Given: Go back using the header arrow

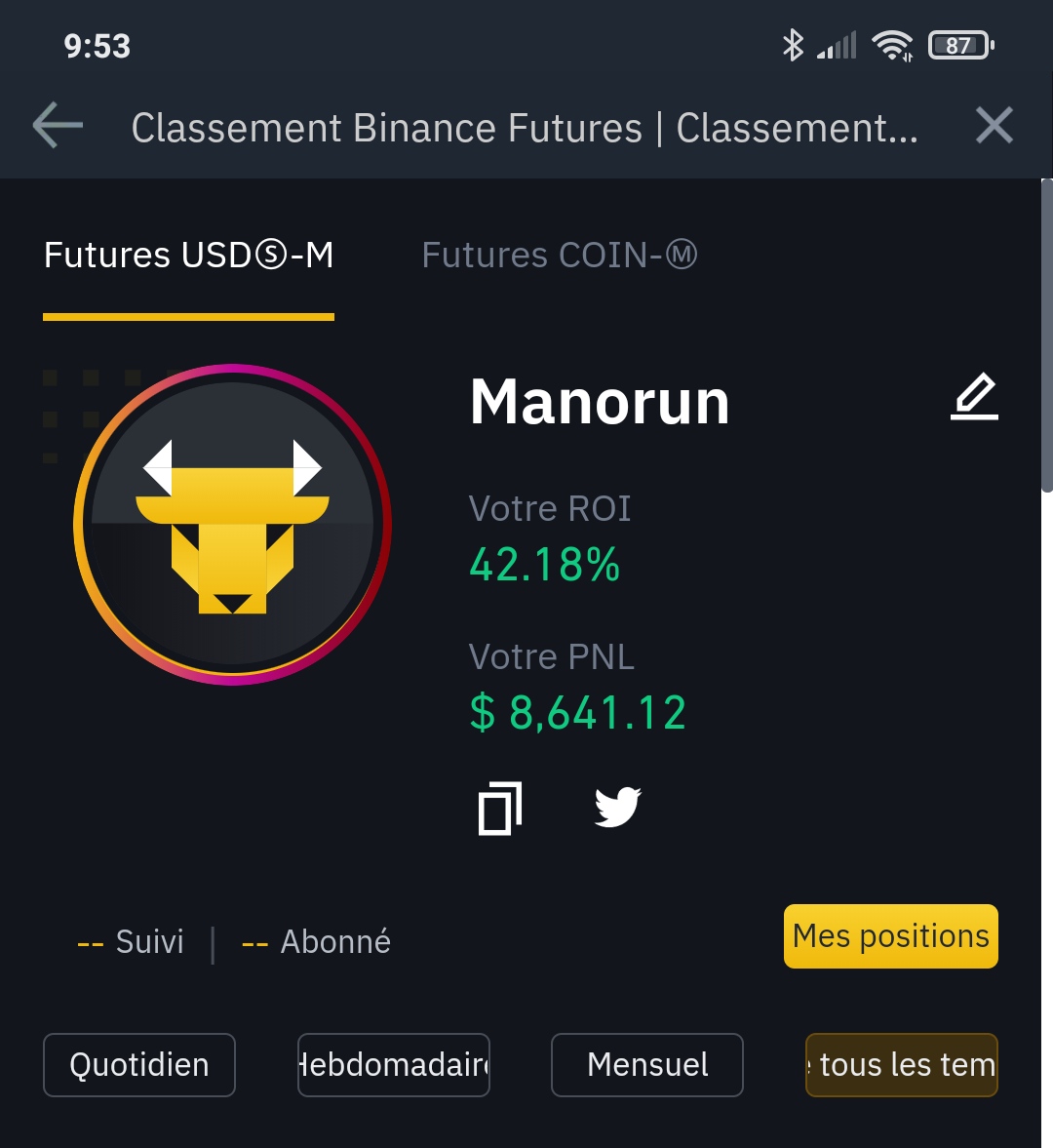Looking at the screenshot, I should point(58,127).
